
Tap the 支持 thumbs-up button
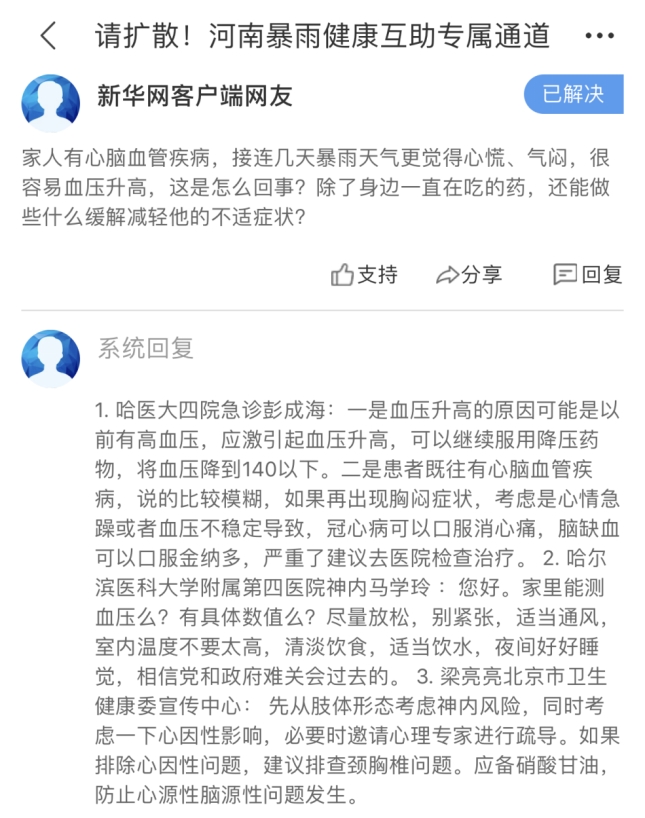364,274
